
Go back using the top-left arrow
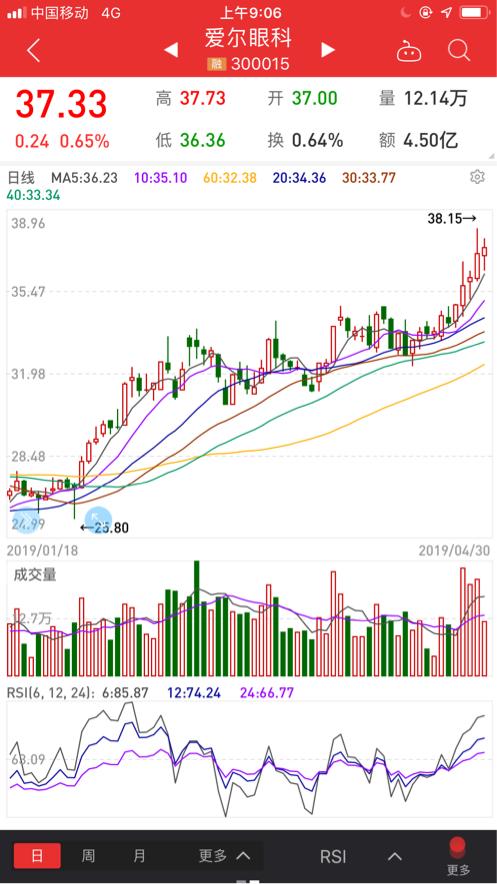pos(34,51)
